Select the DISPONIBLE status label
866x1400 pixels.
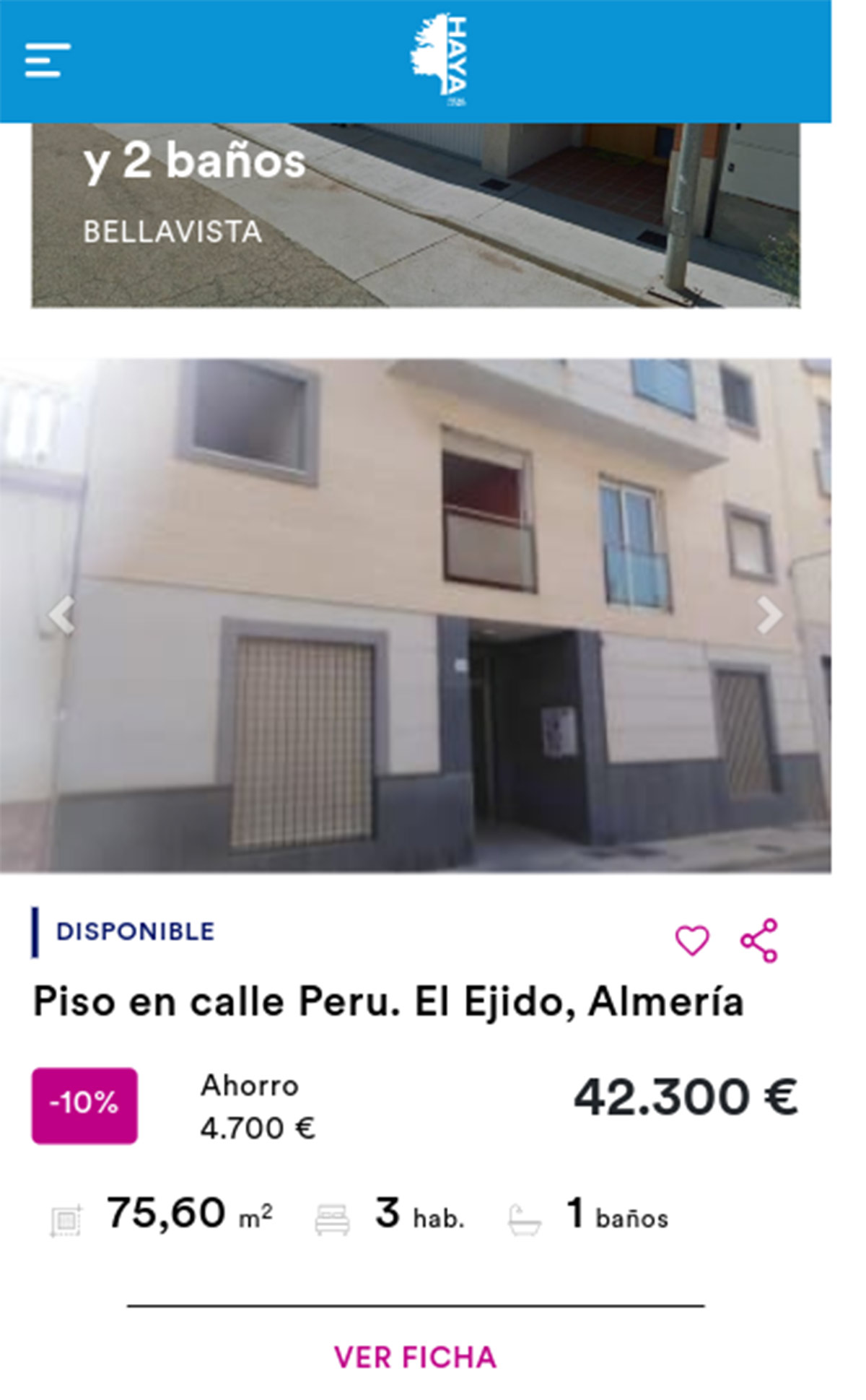[134, 931]
